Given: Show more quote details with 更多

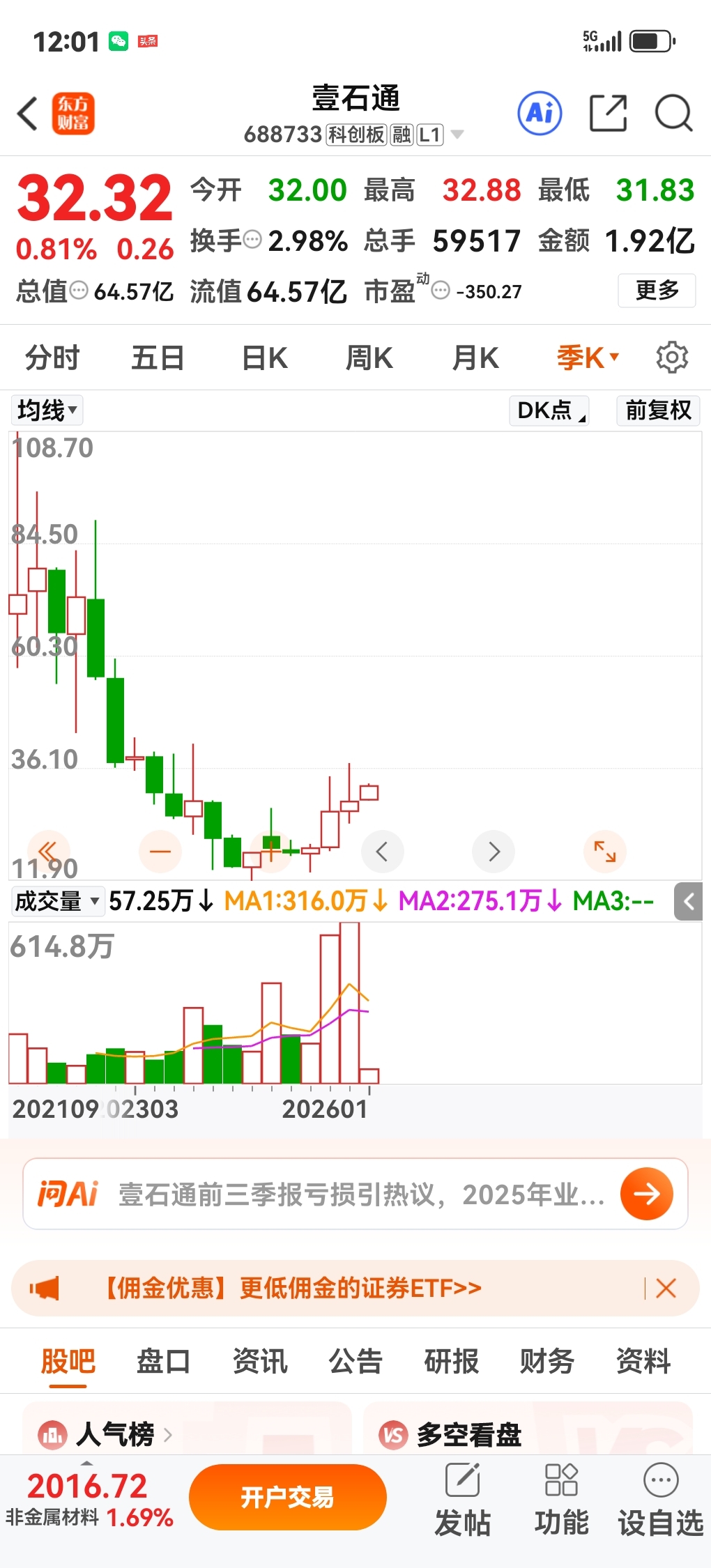Looking at the screenshot, I should point(656,290).
